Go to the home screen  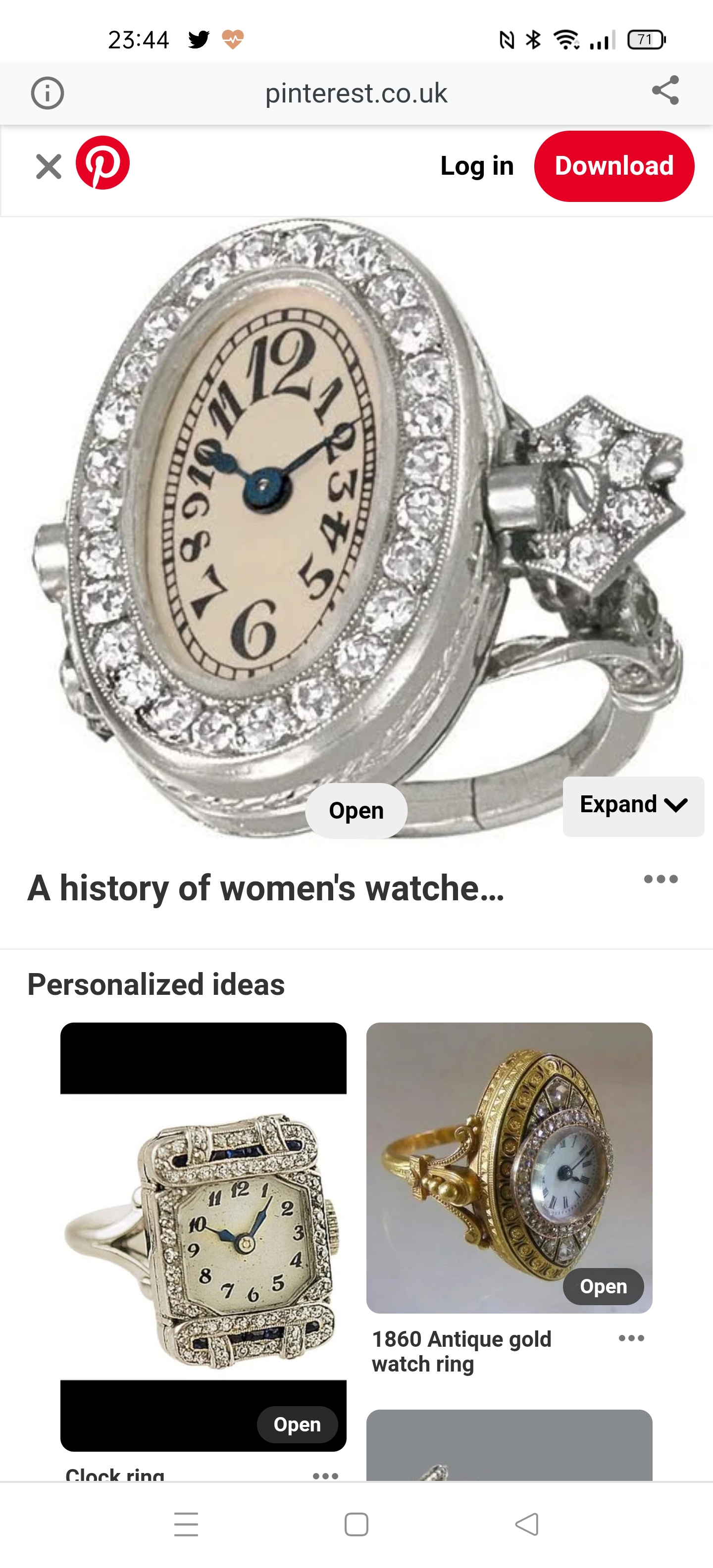tap(356, 1524)
